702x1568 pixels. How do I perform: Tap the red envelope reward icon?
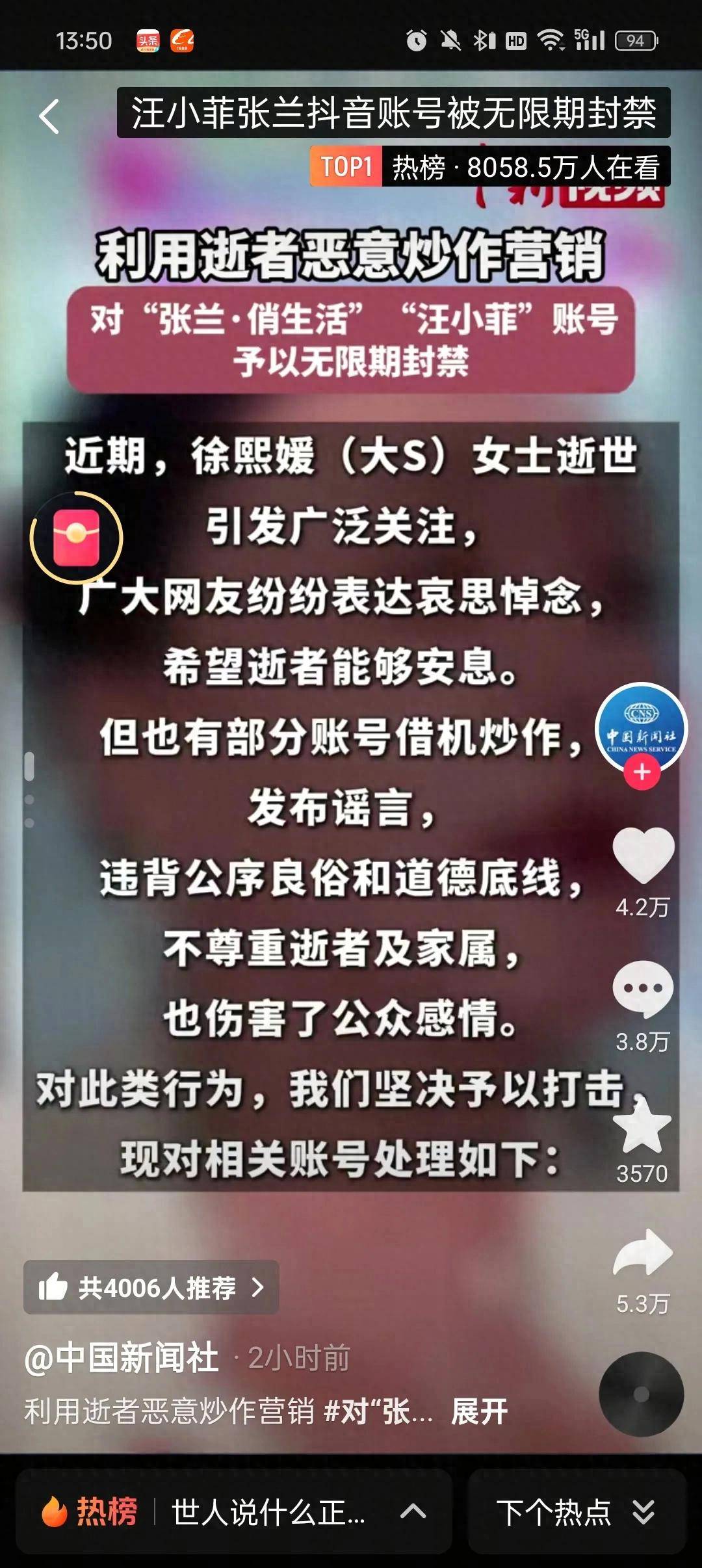pyautogui.click(x=76, y=538)
